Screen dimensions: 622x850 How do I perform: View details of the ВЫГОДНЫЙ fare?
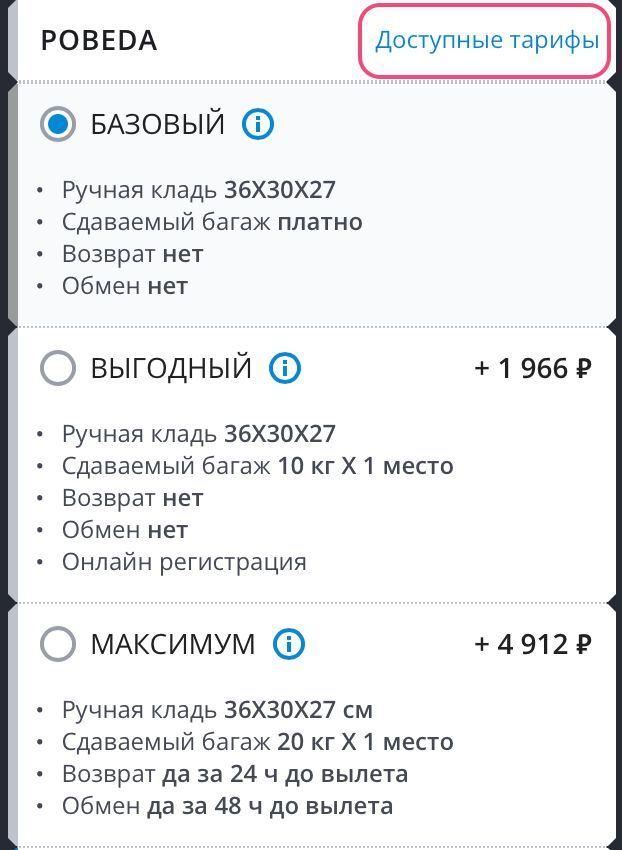(285, 368)
